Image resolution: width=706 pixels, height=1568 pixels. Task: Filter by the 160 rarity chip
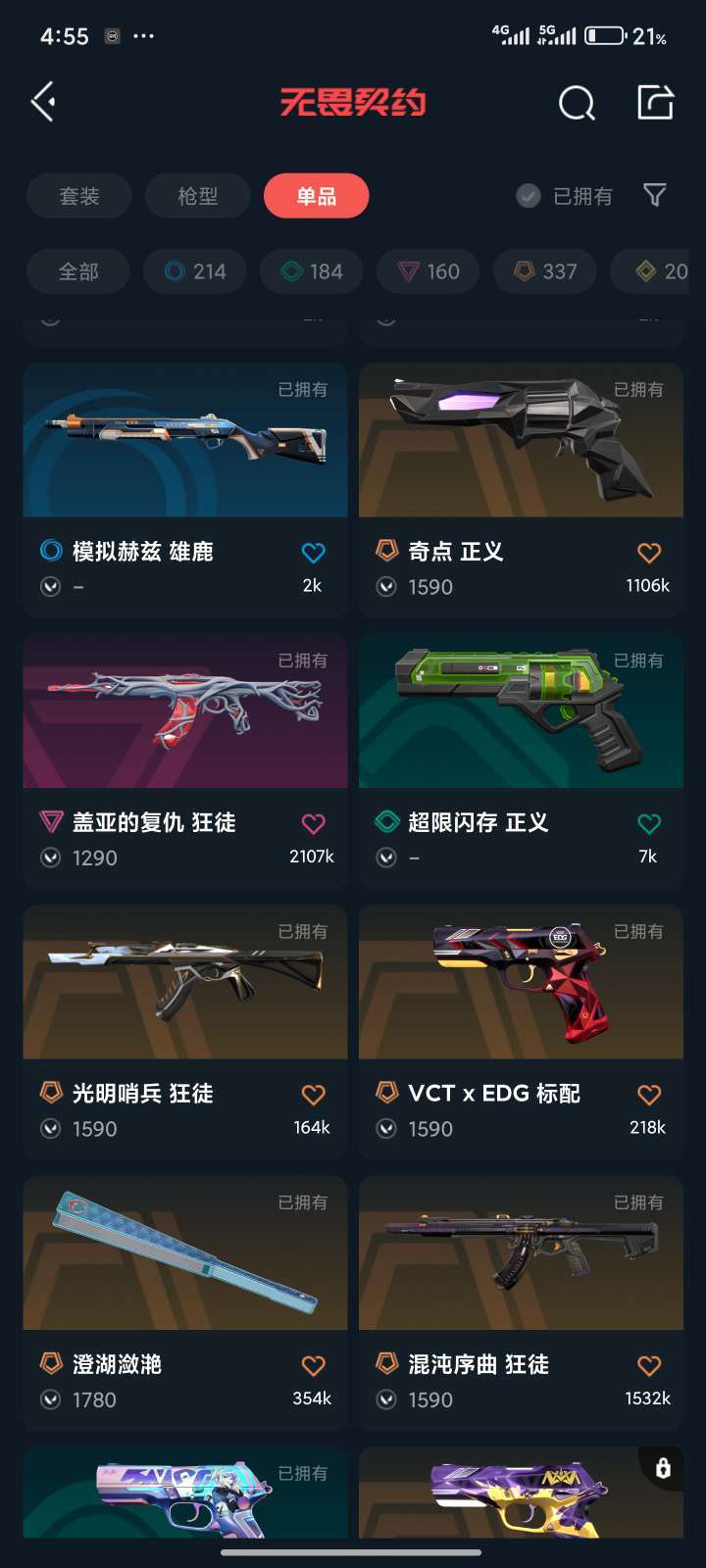point(429,271)
